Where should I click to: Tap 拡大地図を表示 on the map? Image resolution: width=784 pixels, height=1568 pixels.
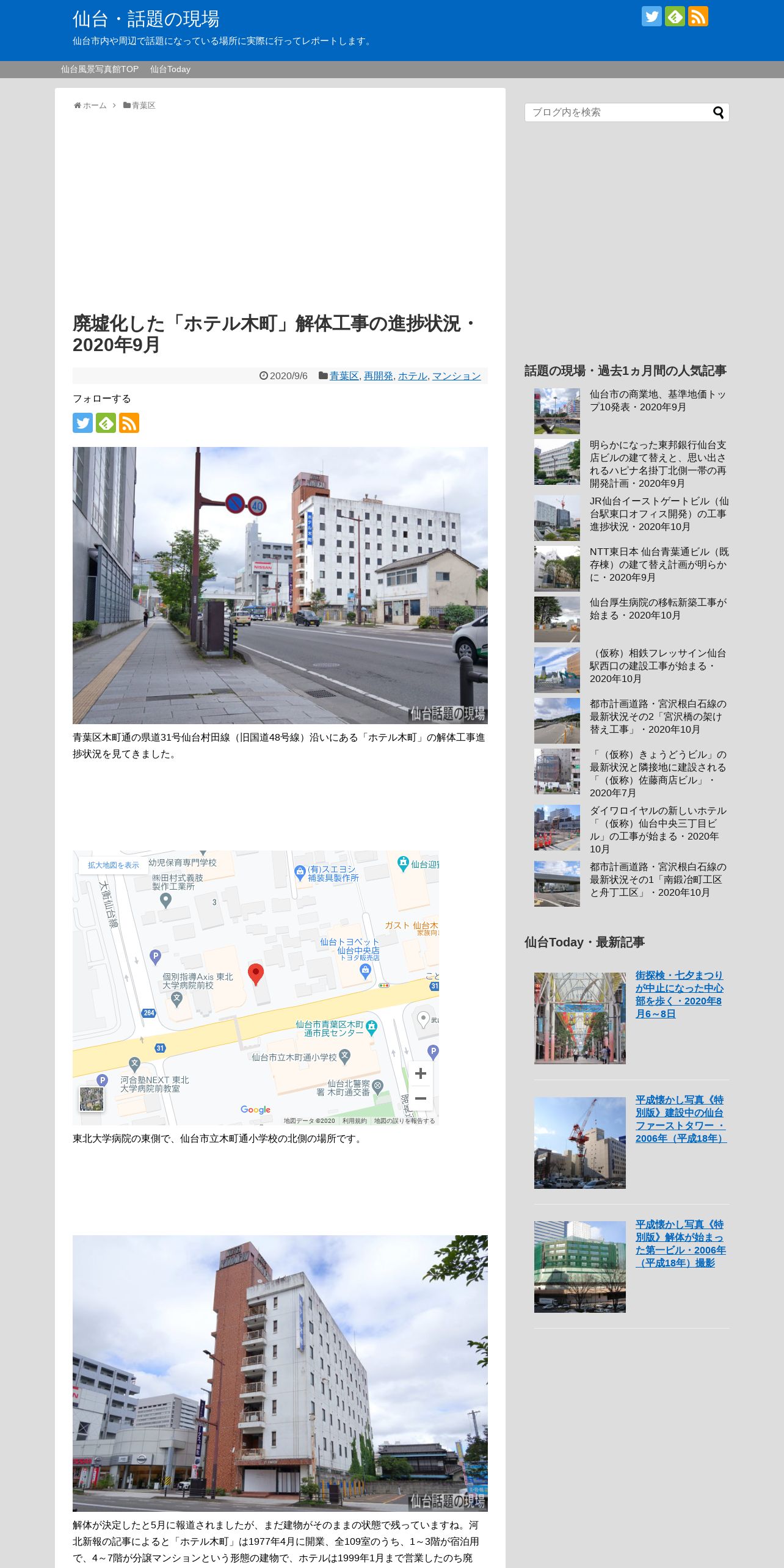(114, 865)
